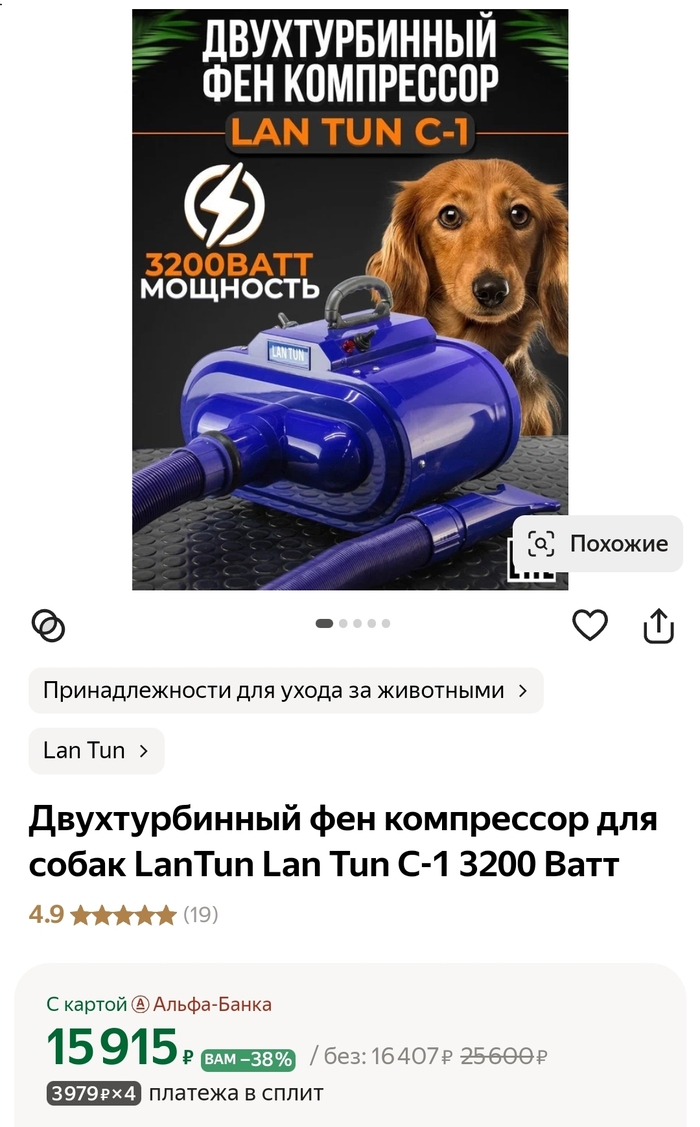Tap the Похожие similar-items button
This screenshot has width=700, height=1127.
coord(598,544)
